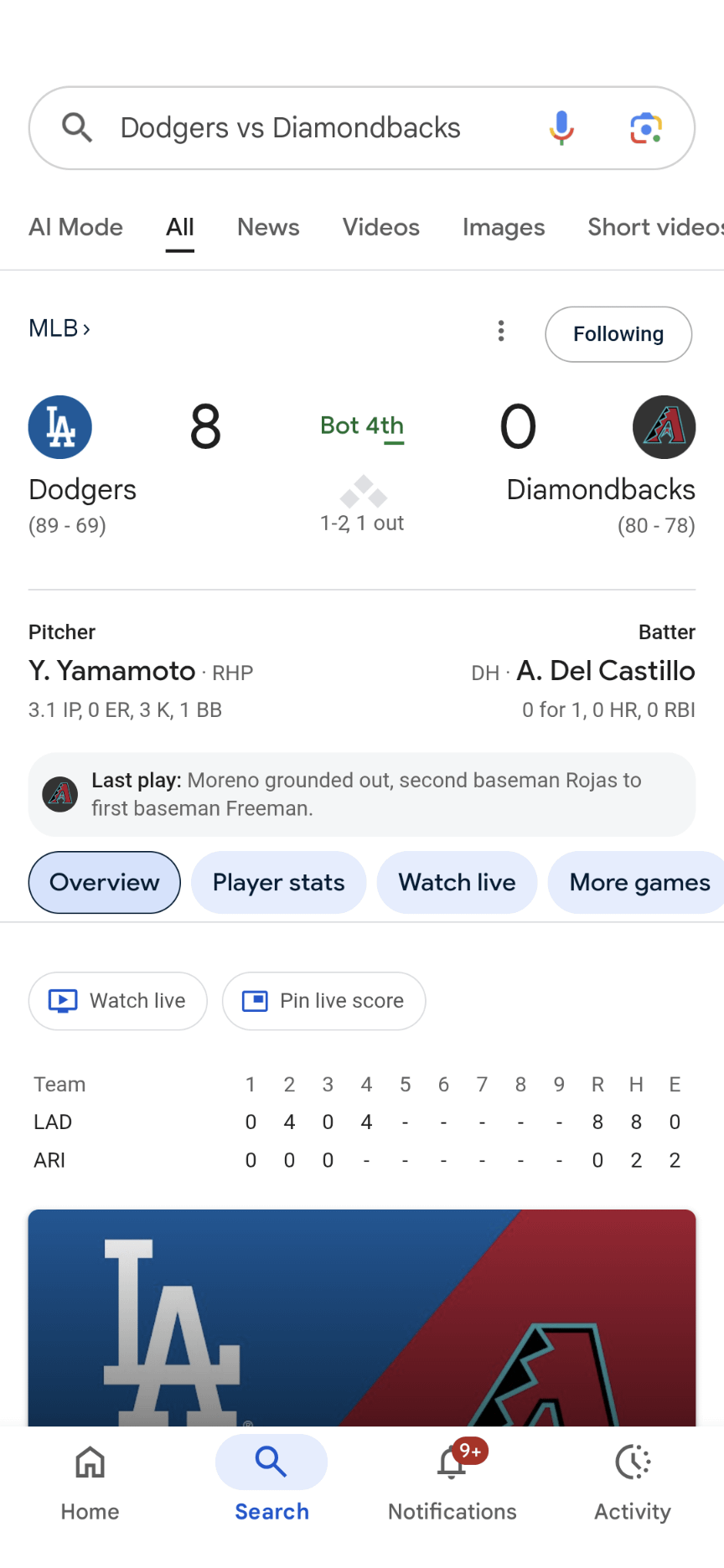Open the Activity tab

(633, 1480)
